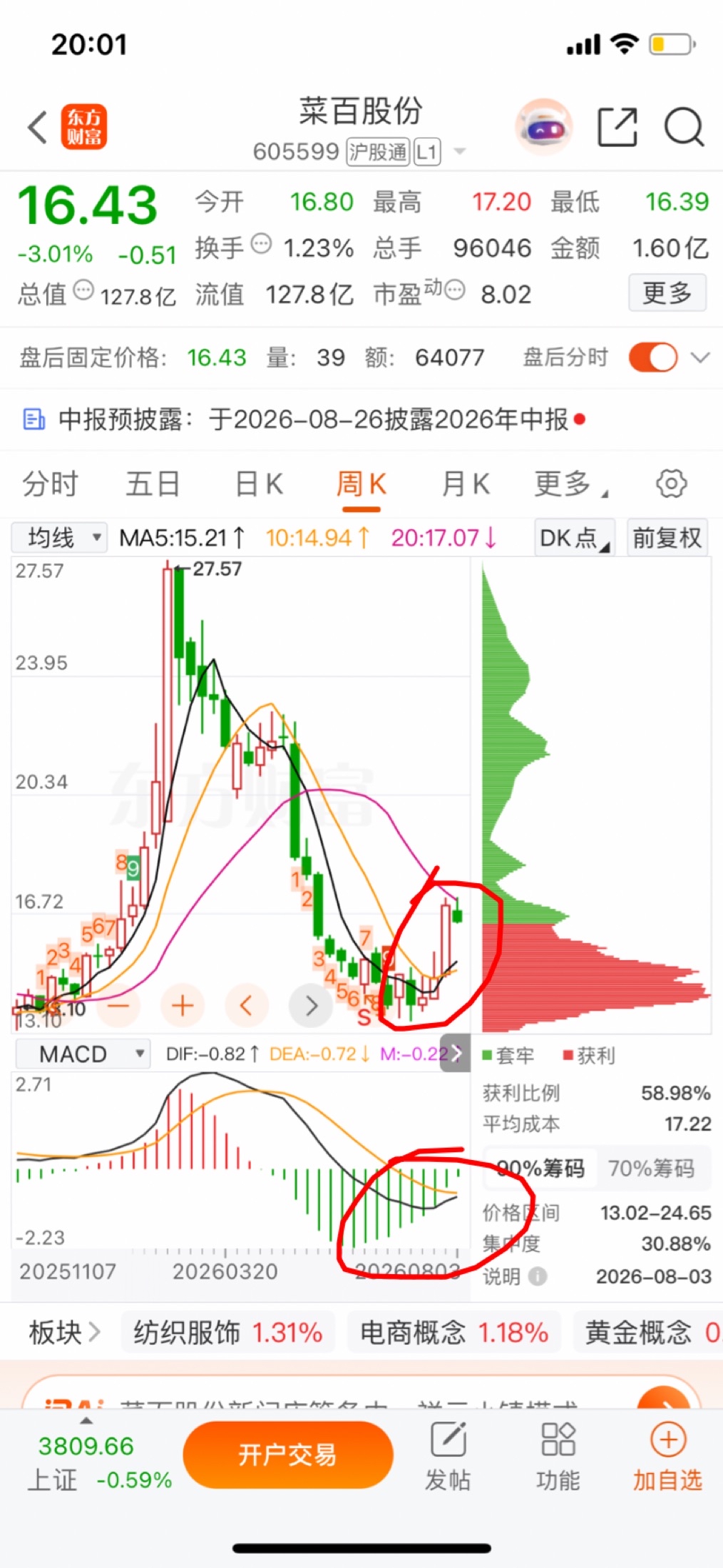Open the 均线 indicator dropdown

(59, 537)
